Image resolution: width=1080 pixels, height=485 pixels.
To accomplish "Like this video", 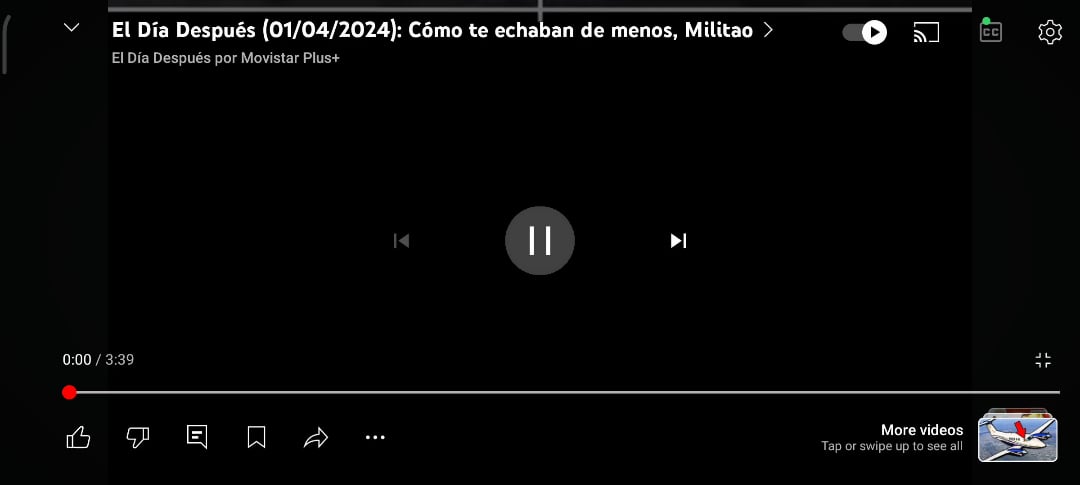I will (x=78, y=437).
